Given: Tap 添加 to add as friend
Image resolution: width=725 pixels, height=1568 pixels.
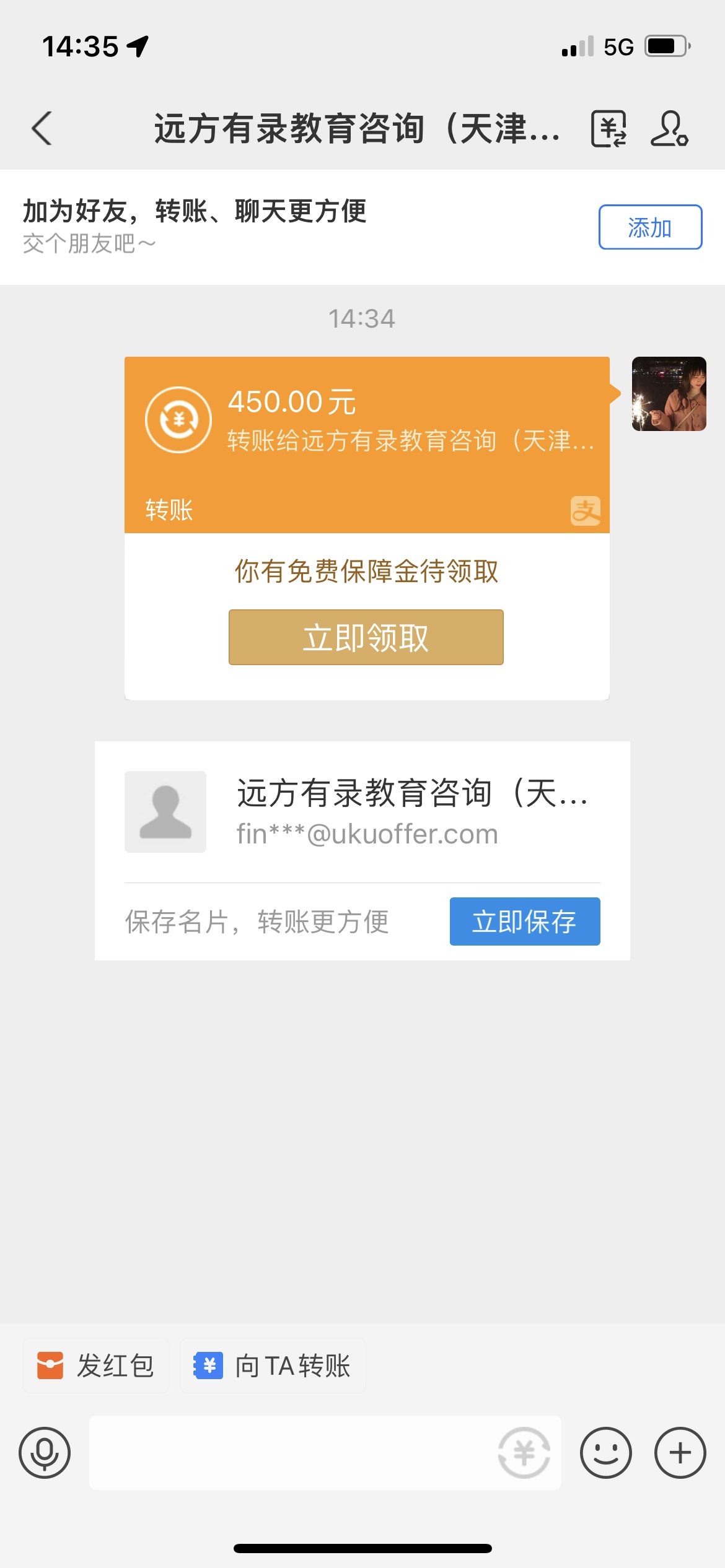Looking at the screenshot, I should click(650, 227).
